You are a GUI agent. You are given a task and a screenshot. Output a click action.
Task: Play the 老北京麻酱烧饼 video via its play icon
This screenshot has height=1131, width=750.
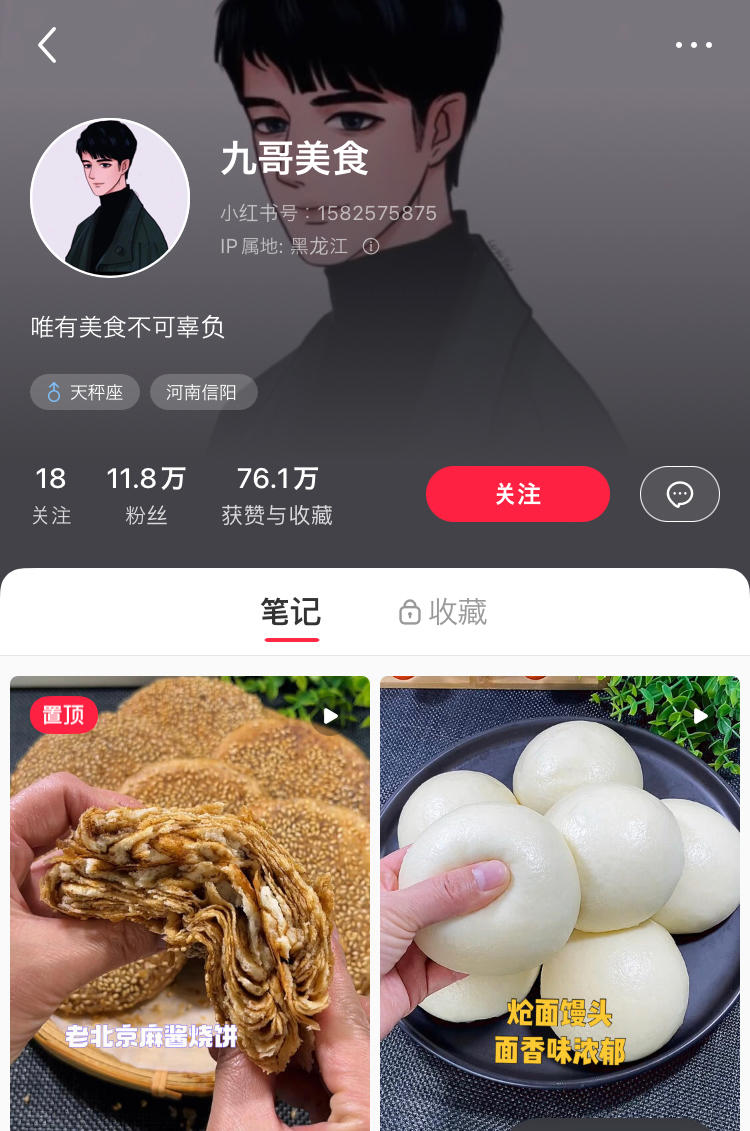click(x=331, y=716)
